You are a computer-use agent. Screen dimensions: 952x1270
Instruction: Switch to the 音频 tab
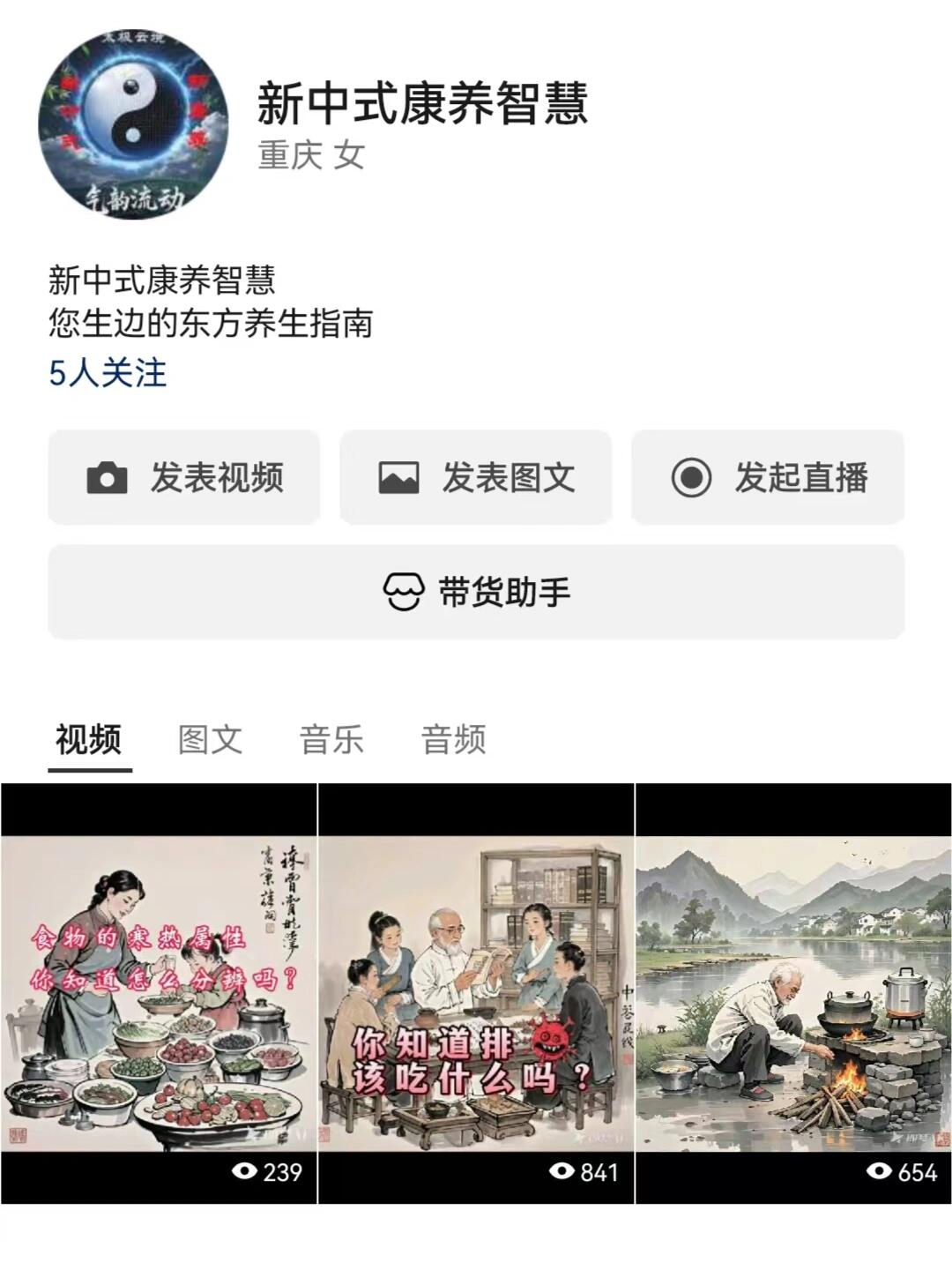(x=453, y=739)
